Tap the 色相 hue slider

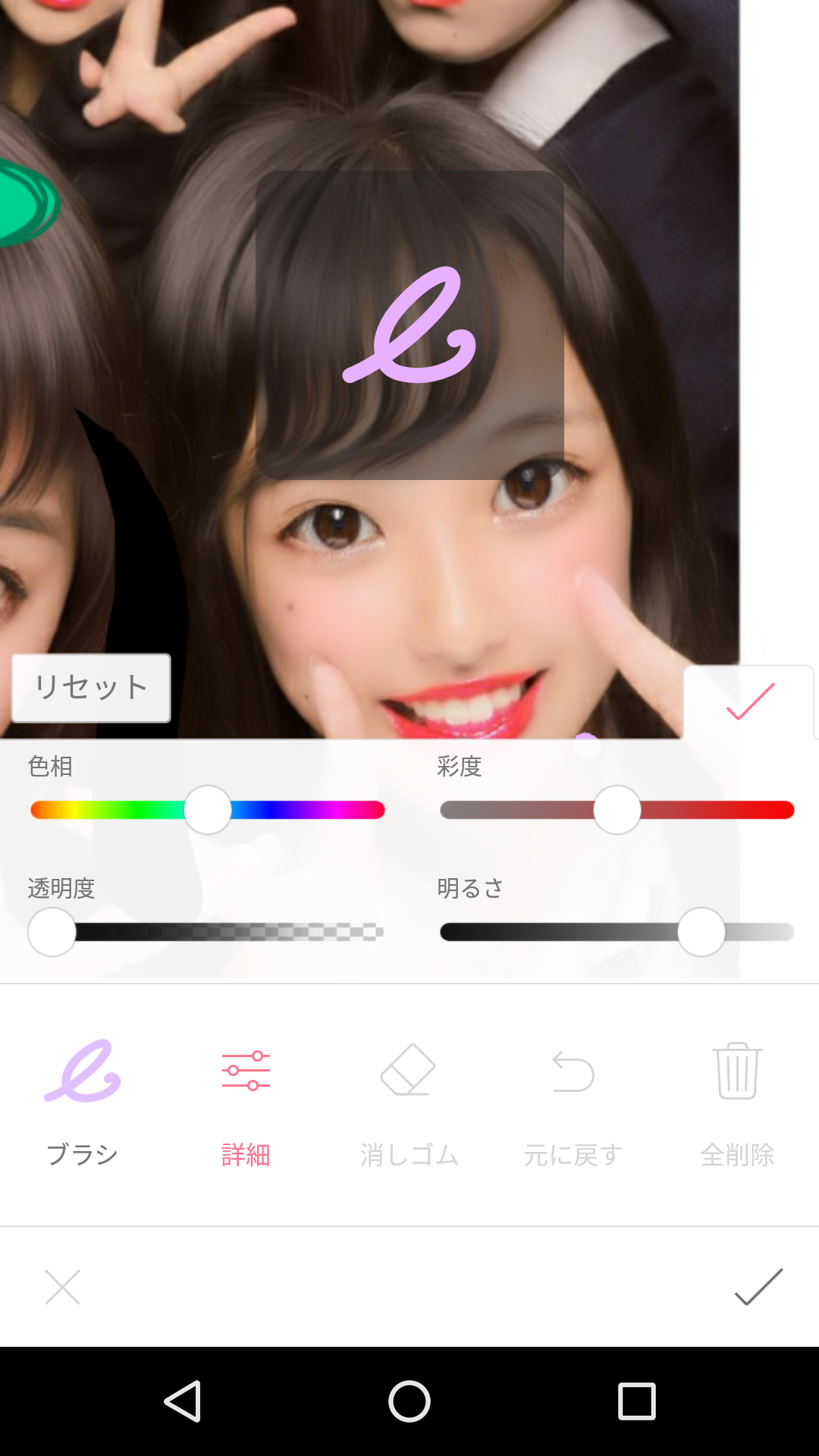coord(208,810)
